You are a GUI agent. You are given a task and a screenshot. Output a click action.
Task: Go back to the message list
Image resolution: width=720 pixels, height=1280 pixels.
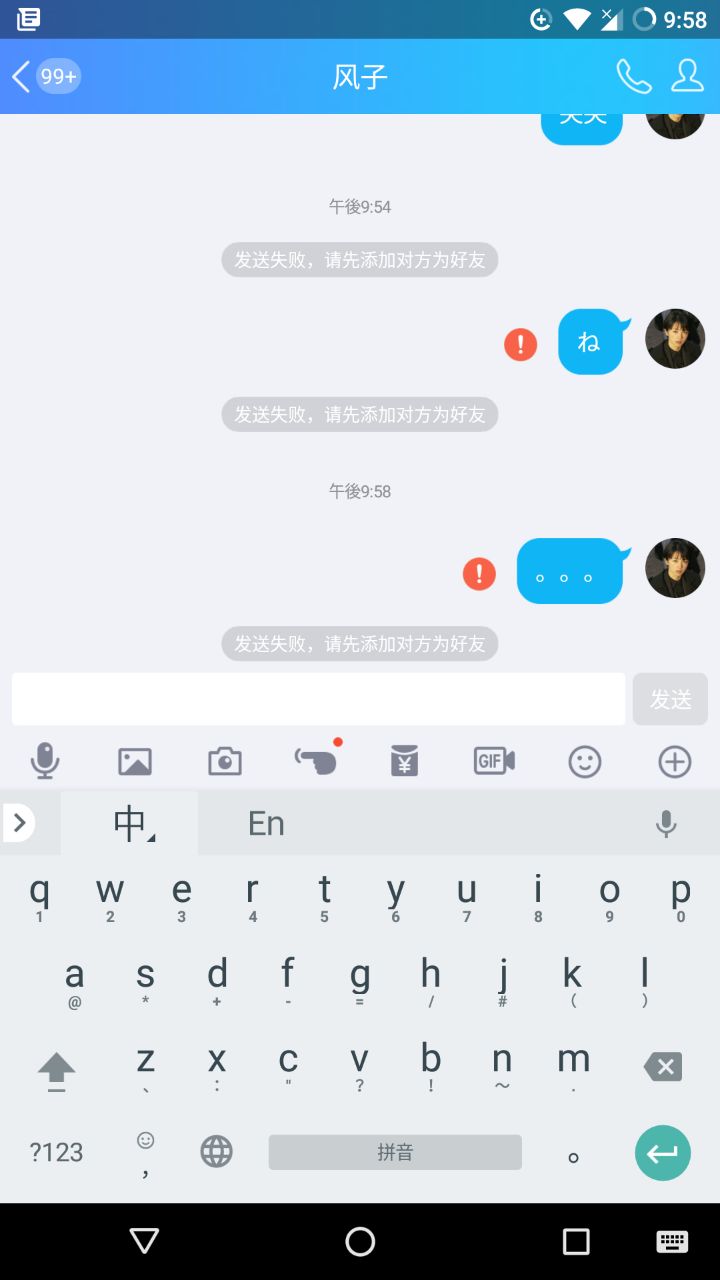[x=24, y=77]
